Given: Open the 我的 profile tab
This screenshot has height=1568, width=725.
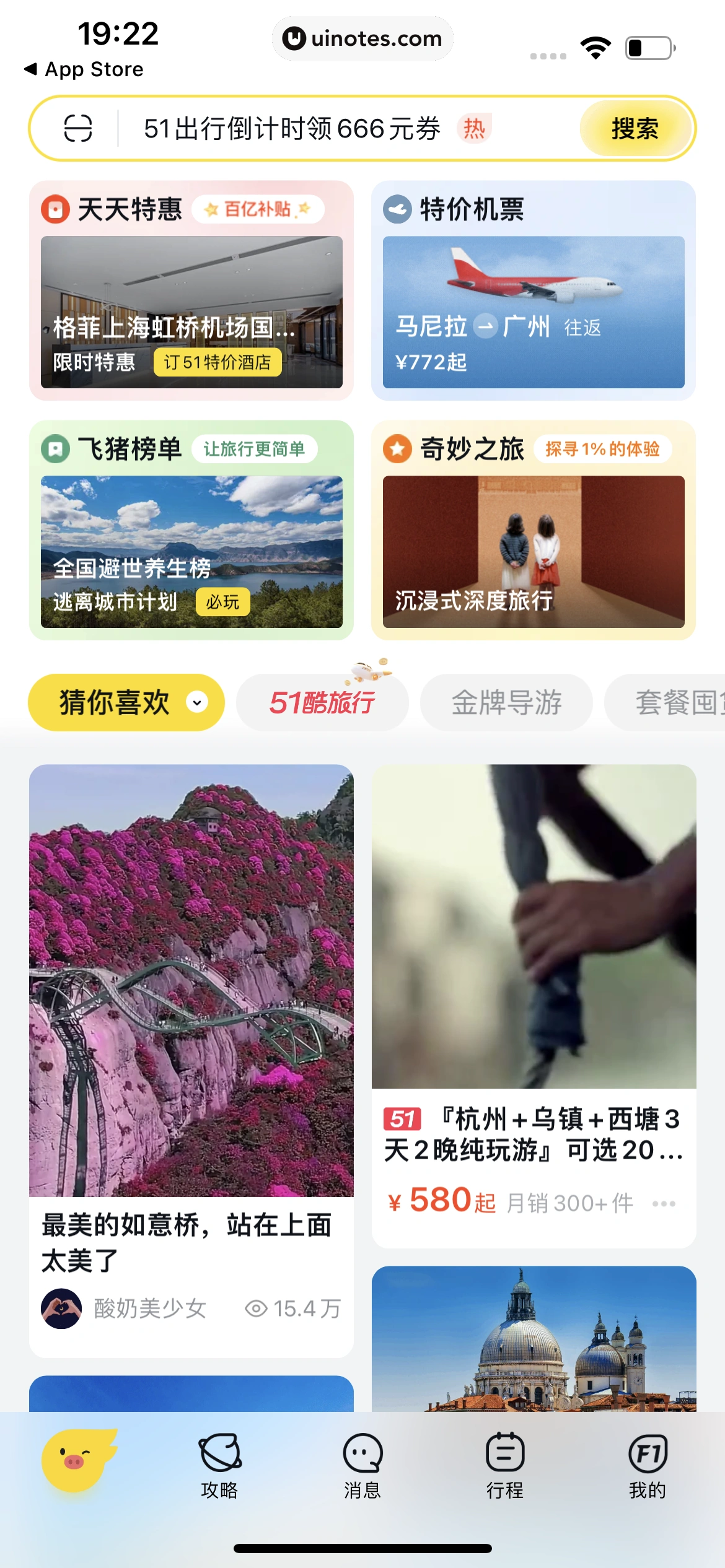Looking at the screenshot, I should coord(648,1465).
